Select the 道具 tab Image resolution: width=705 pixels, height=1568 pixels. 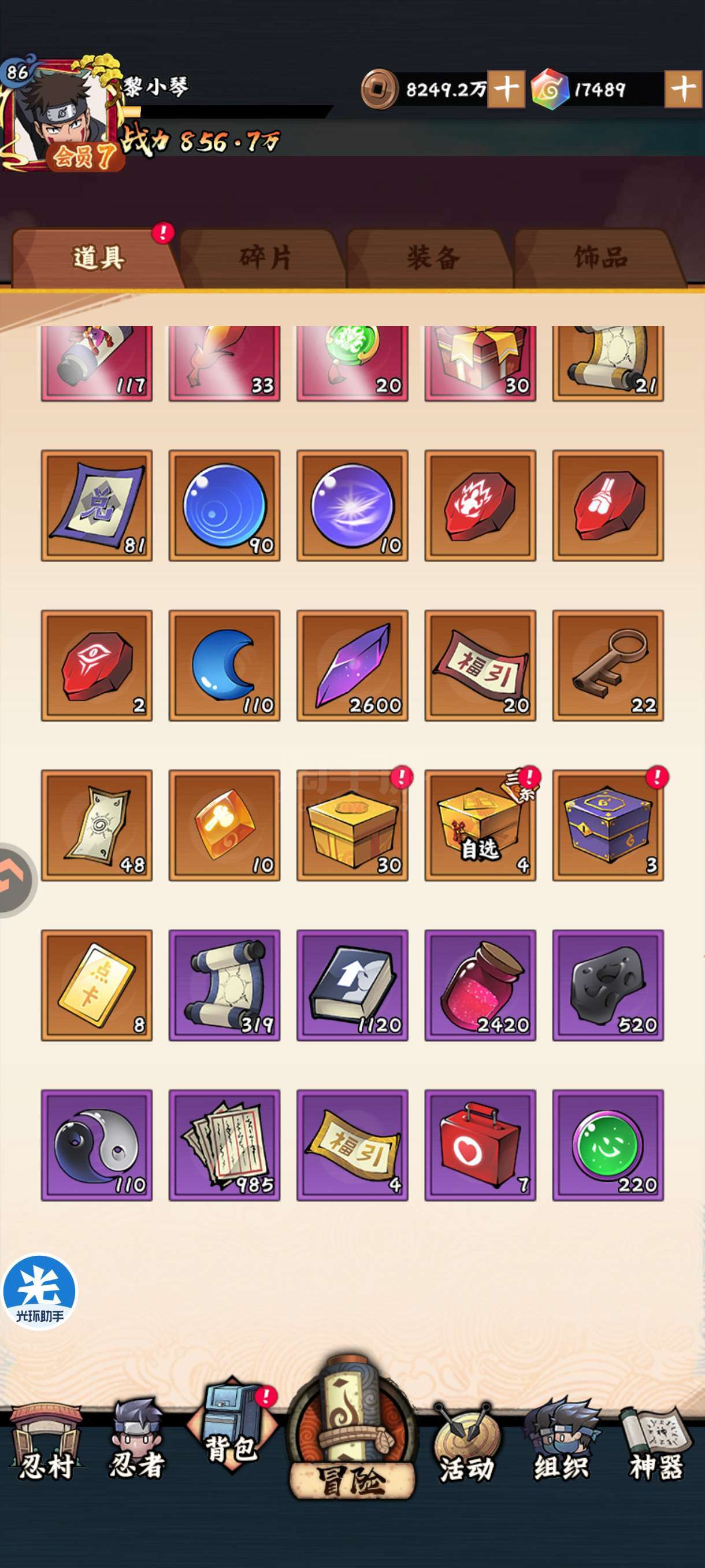click(97, 258)
